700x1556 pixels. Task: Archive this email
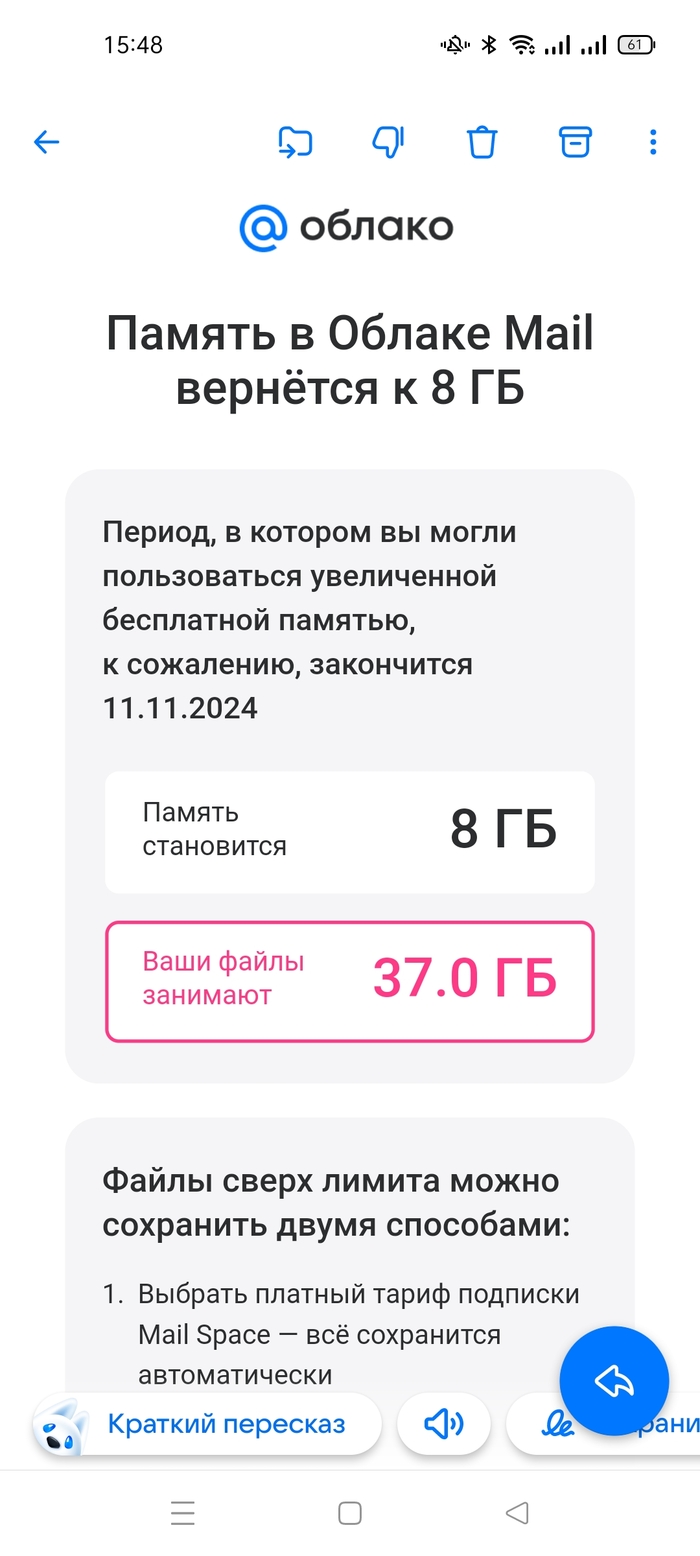pyautogui.click(x=575, y=142)
